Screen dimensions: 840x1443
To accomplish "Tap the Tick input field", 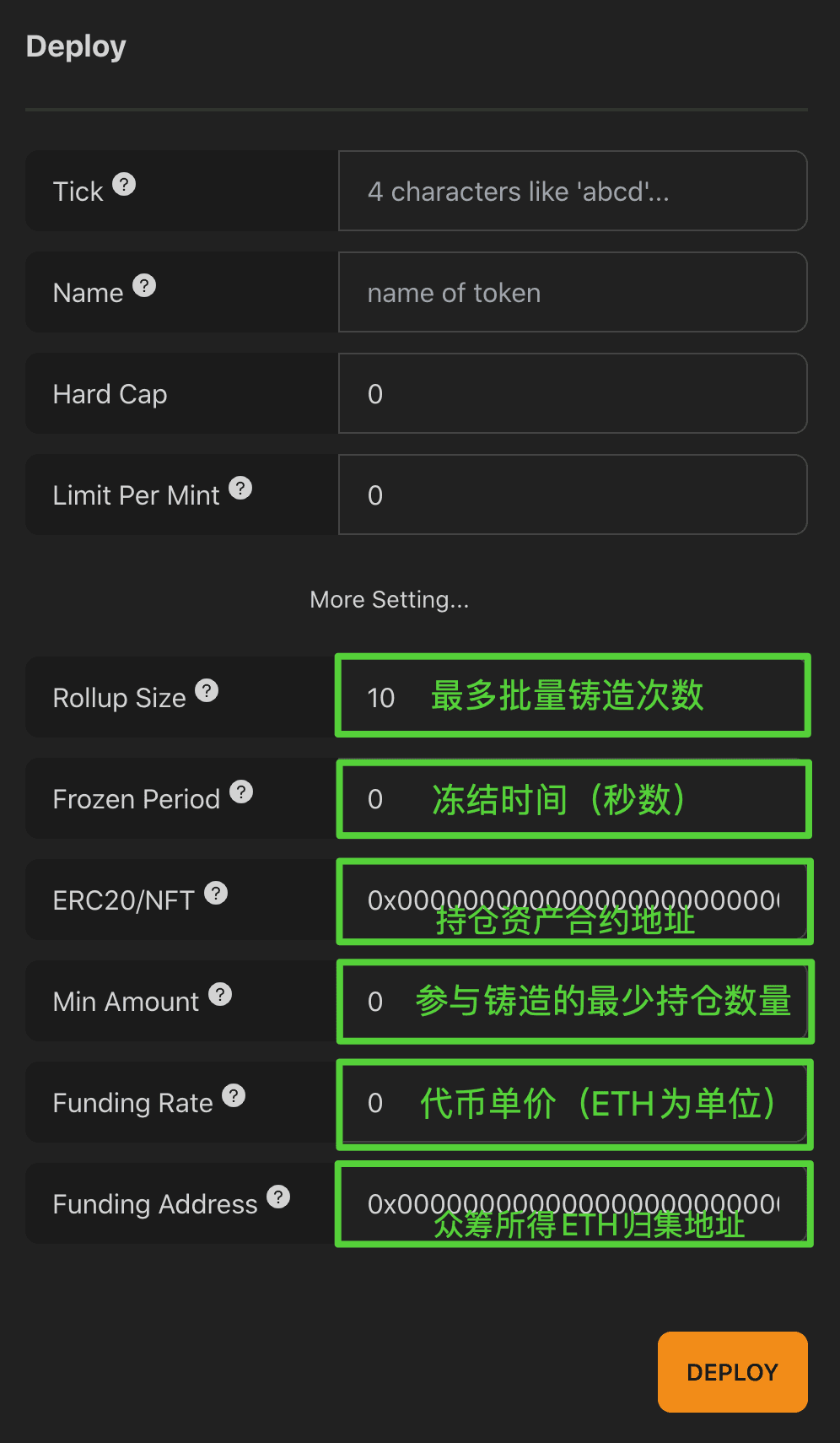I will (572, 192).
